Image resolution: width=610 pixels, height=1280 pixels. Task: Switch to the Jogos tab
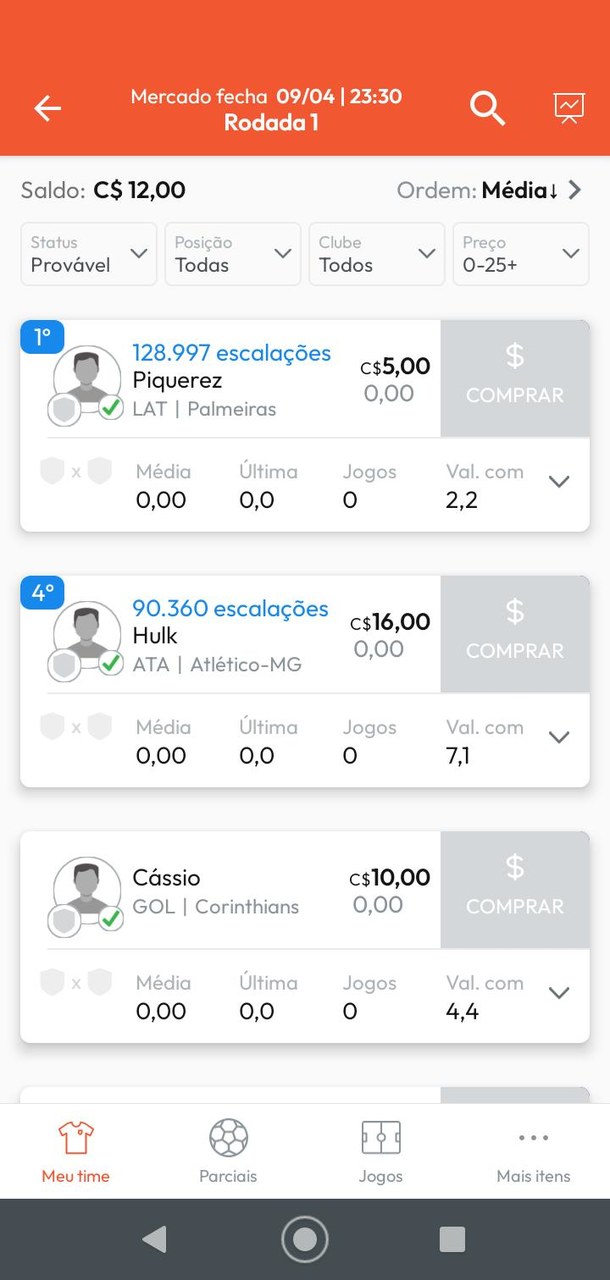point(380,1152)
